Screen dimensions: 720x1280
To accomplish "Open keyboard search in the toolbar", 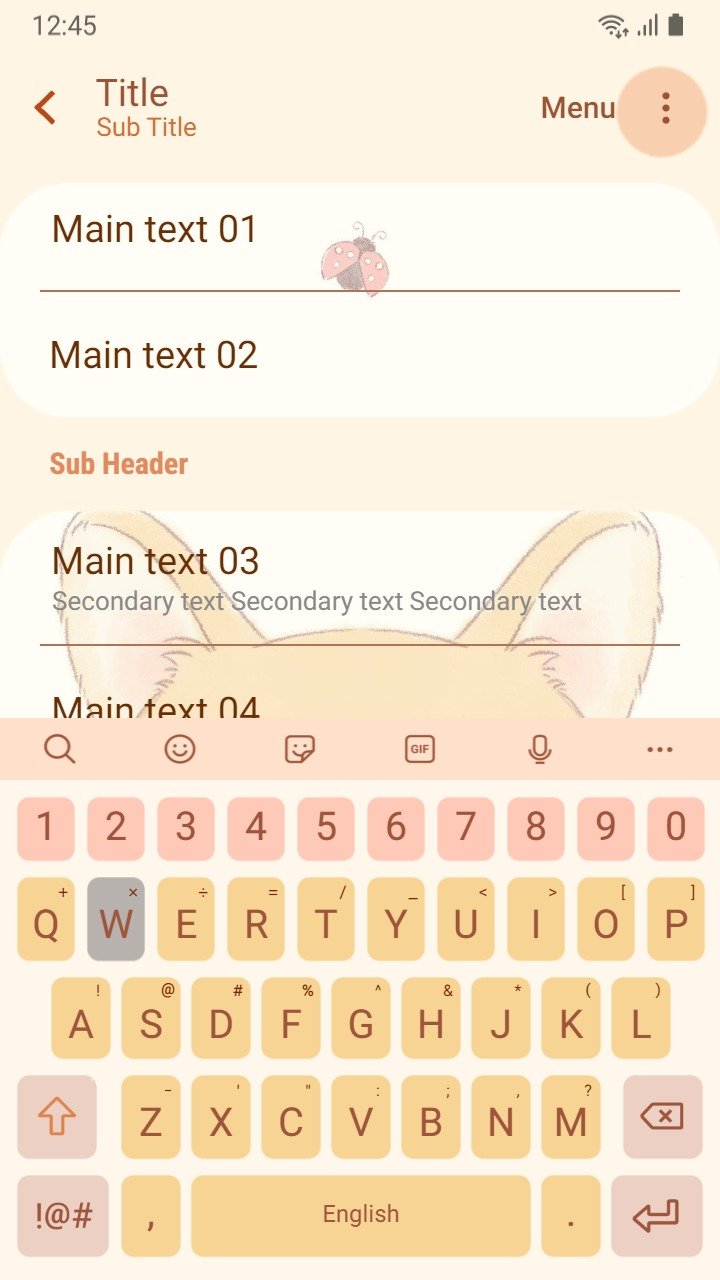I will [x=60, y=748].
